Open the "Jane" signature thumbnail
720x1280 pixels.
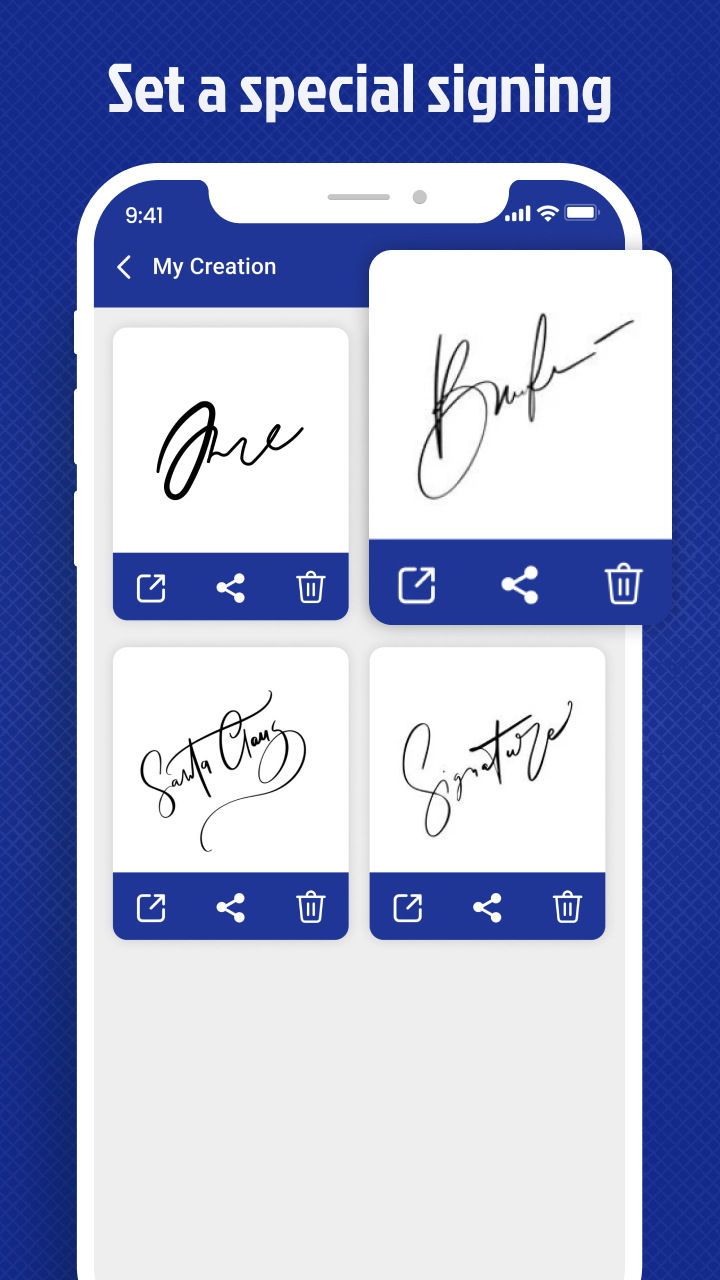(231, 438)
